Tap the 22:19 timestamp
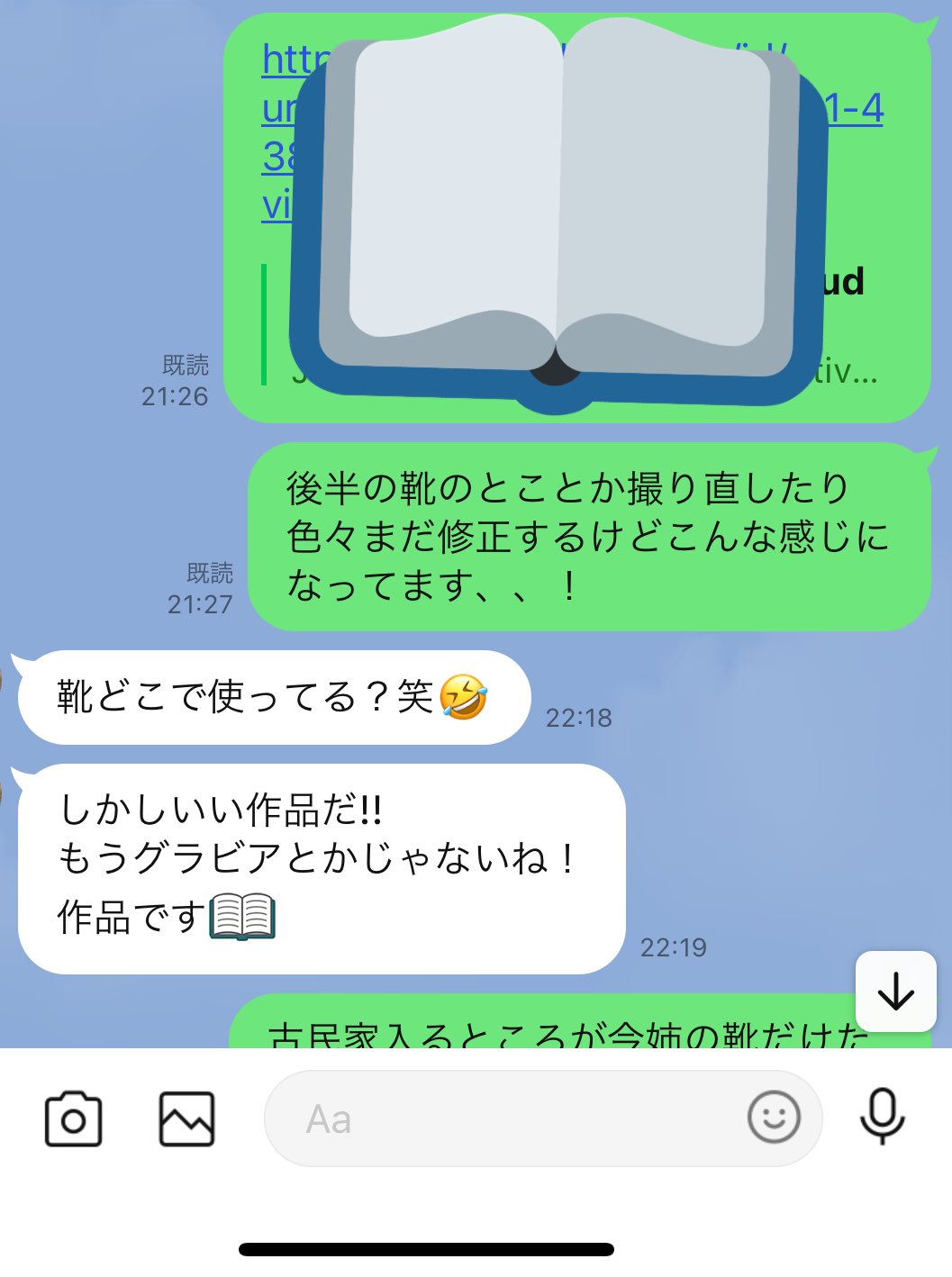 (674, 946)
